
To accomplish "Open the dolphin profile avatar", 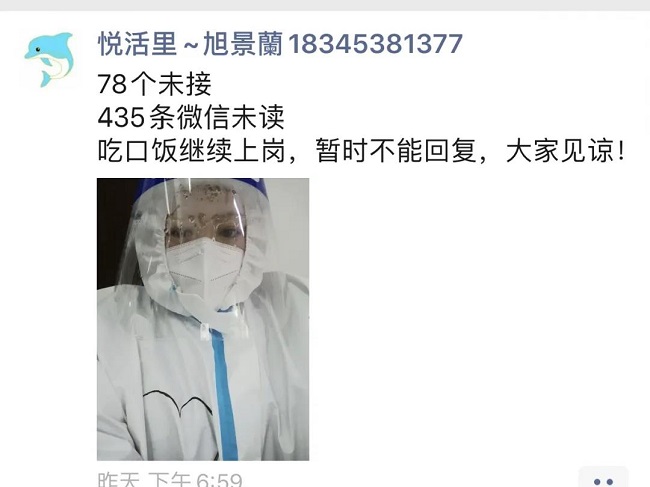I will (50, 59).
